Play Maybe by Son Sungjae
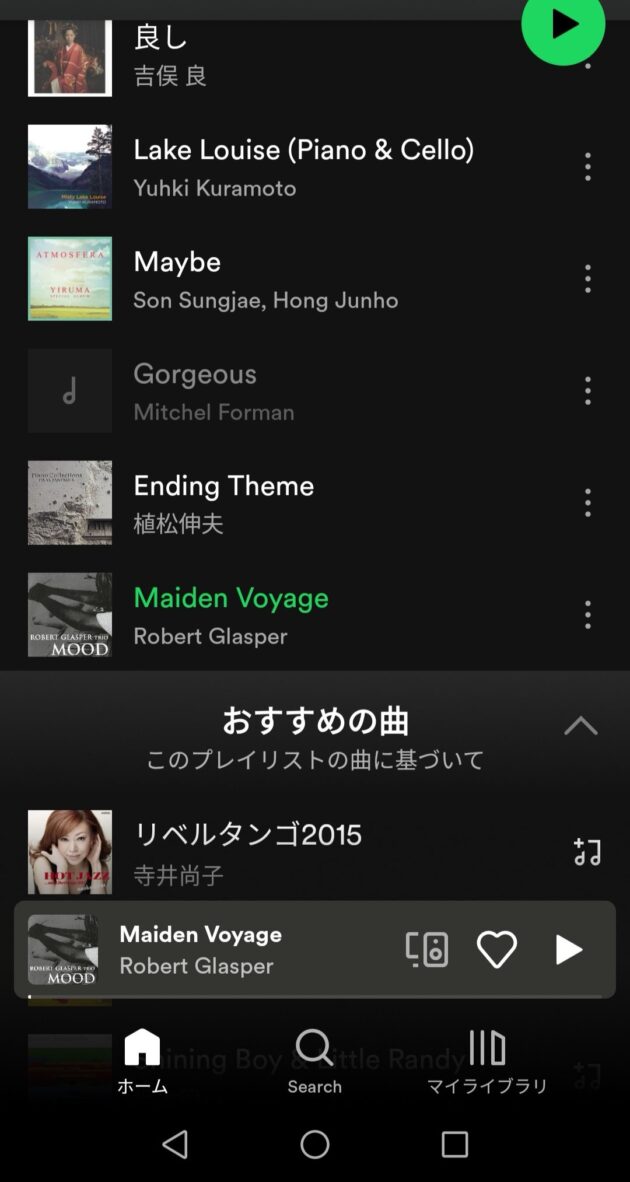This screenshot has height=1182, width=630. point(265,279)
